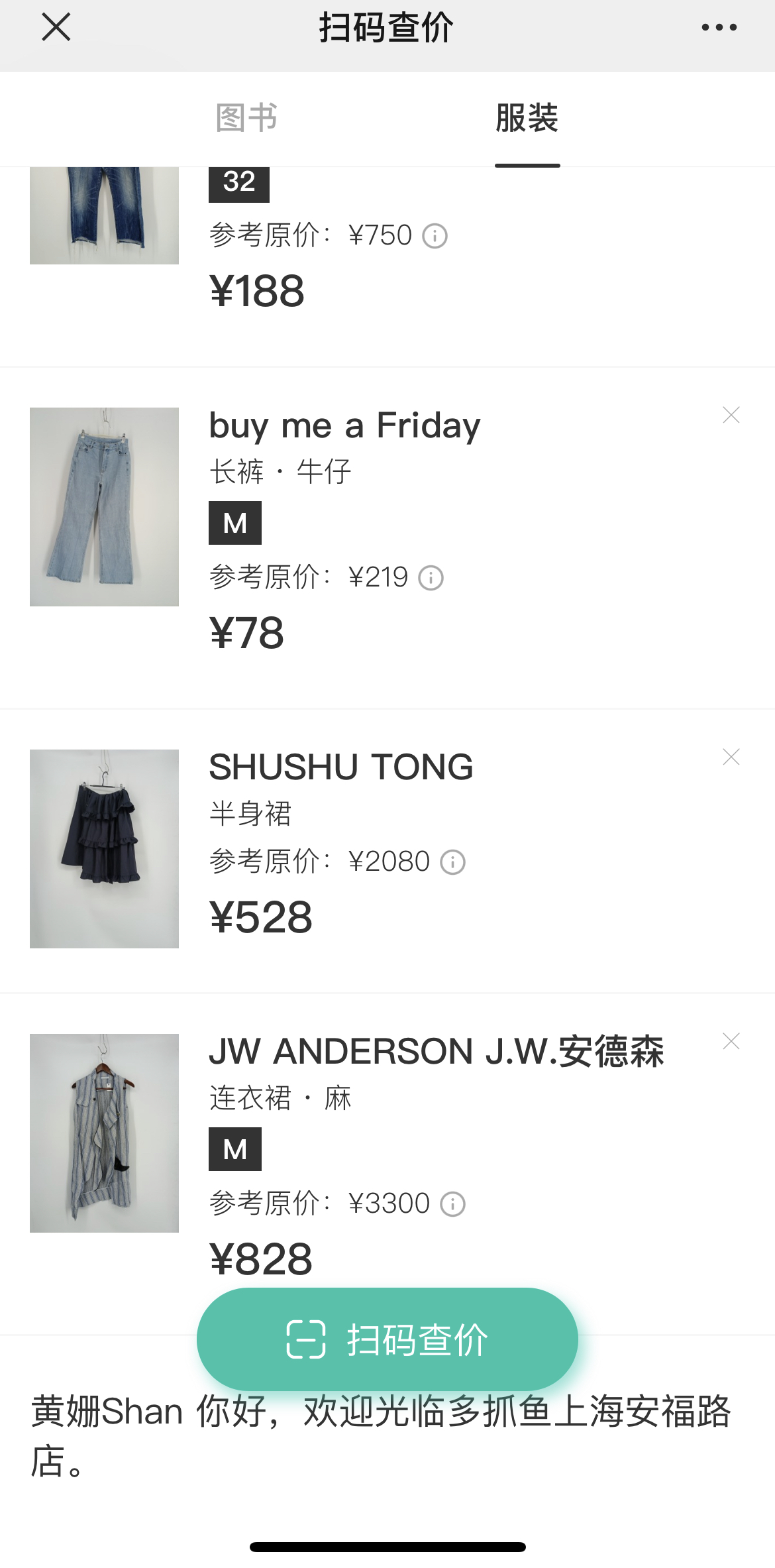
Task: Show info for ¥219 reference price
Action: (431, 578)
